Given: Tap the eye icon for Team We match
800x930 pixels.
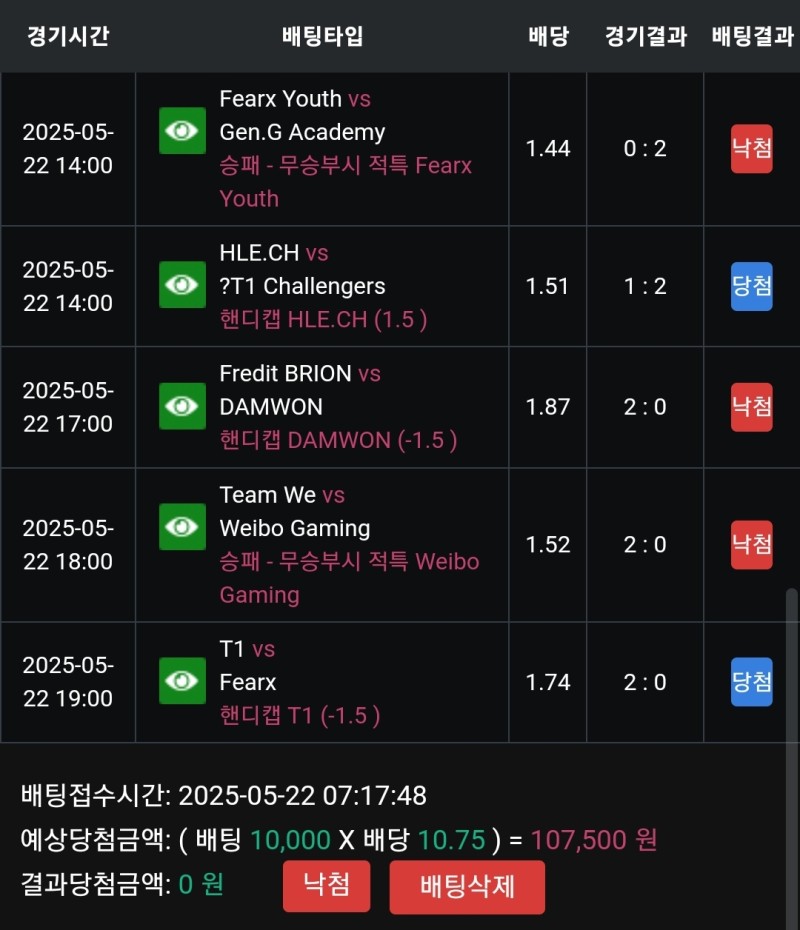Looking at the screenshot, I should [x=182, y=526].
